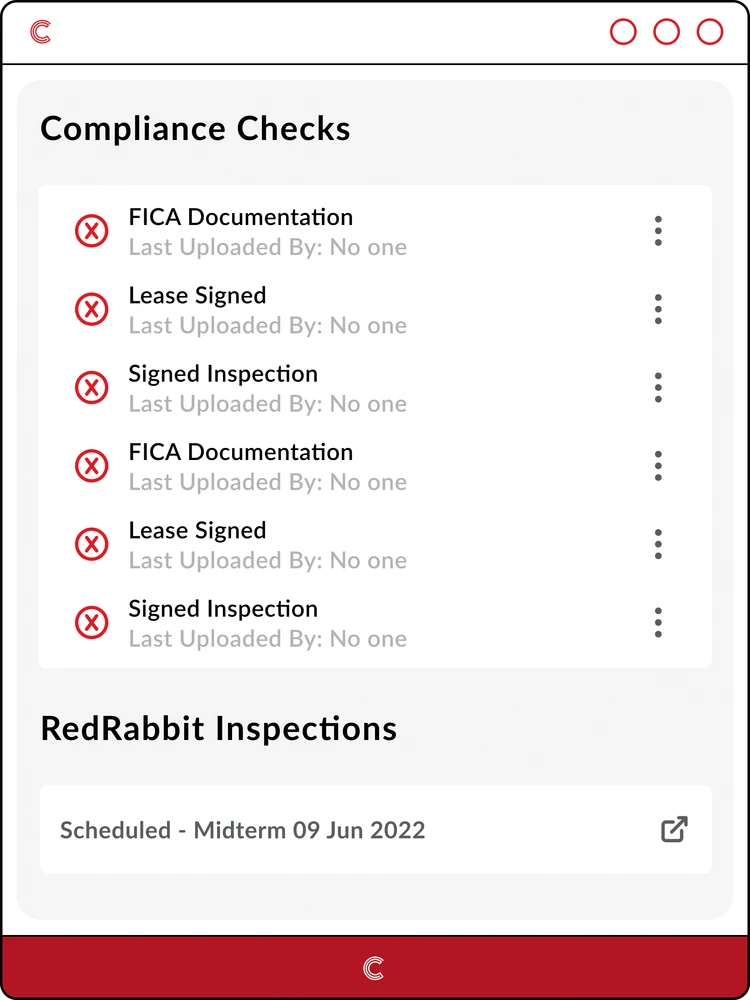The image size is (750, 1000).
Task: Open the three-dot menu for the second FICA Documentation
Action: tap(658, 465)
